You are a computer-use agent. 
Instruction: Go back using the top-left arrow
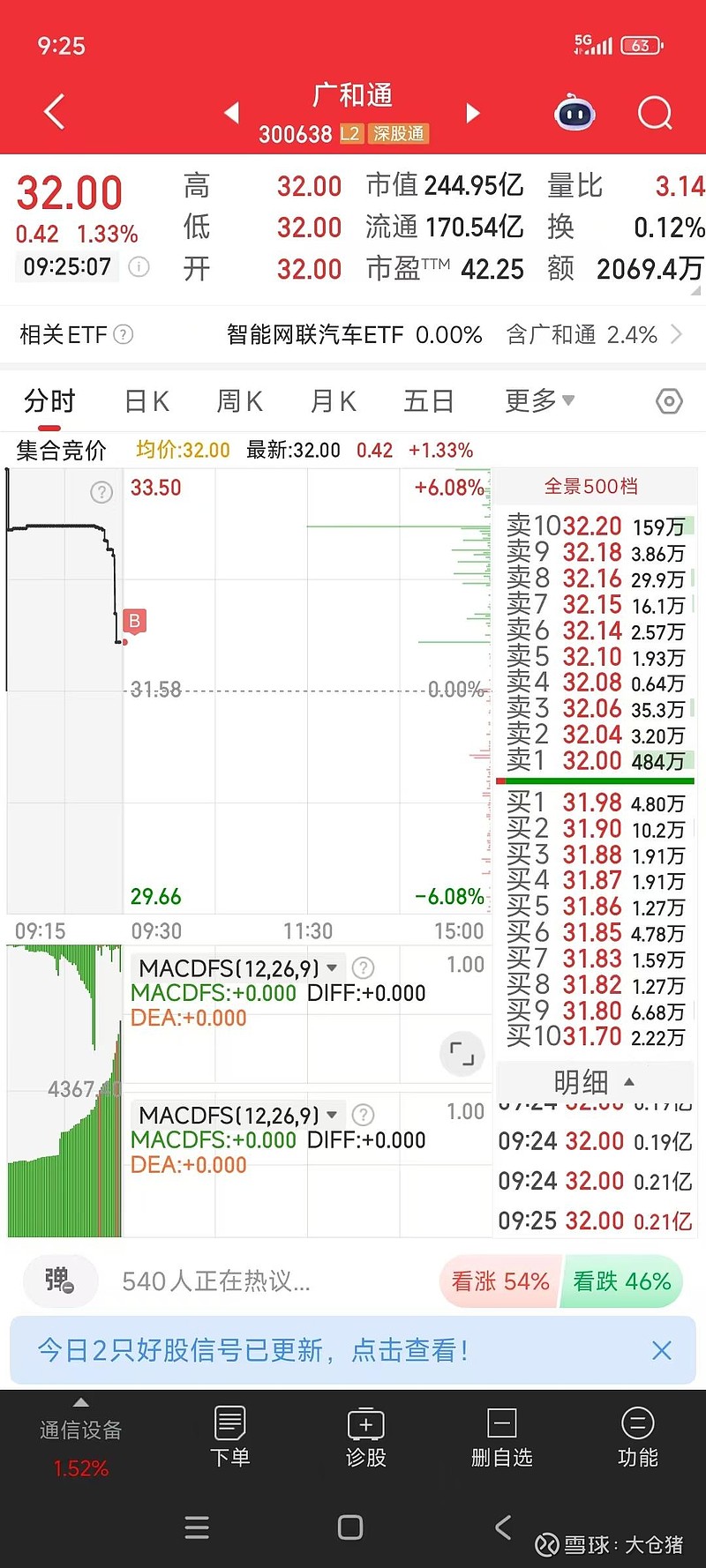(55, 112)
